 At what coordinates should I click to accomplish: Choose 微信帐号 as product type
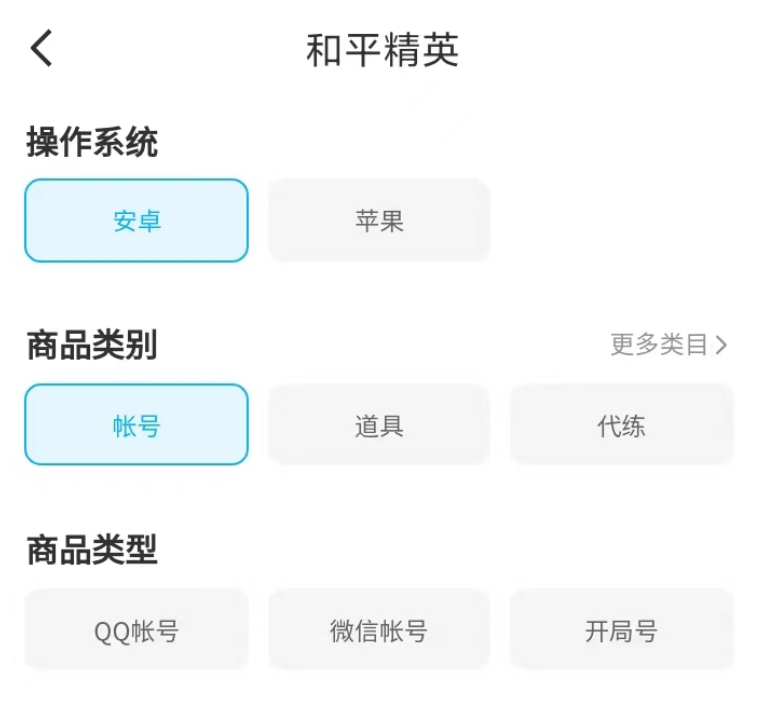pos(379,631)
